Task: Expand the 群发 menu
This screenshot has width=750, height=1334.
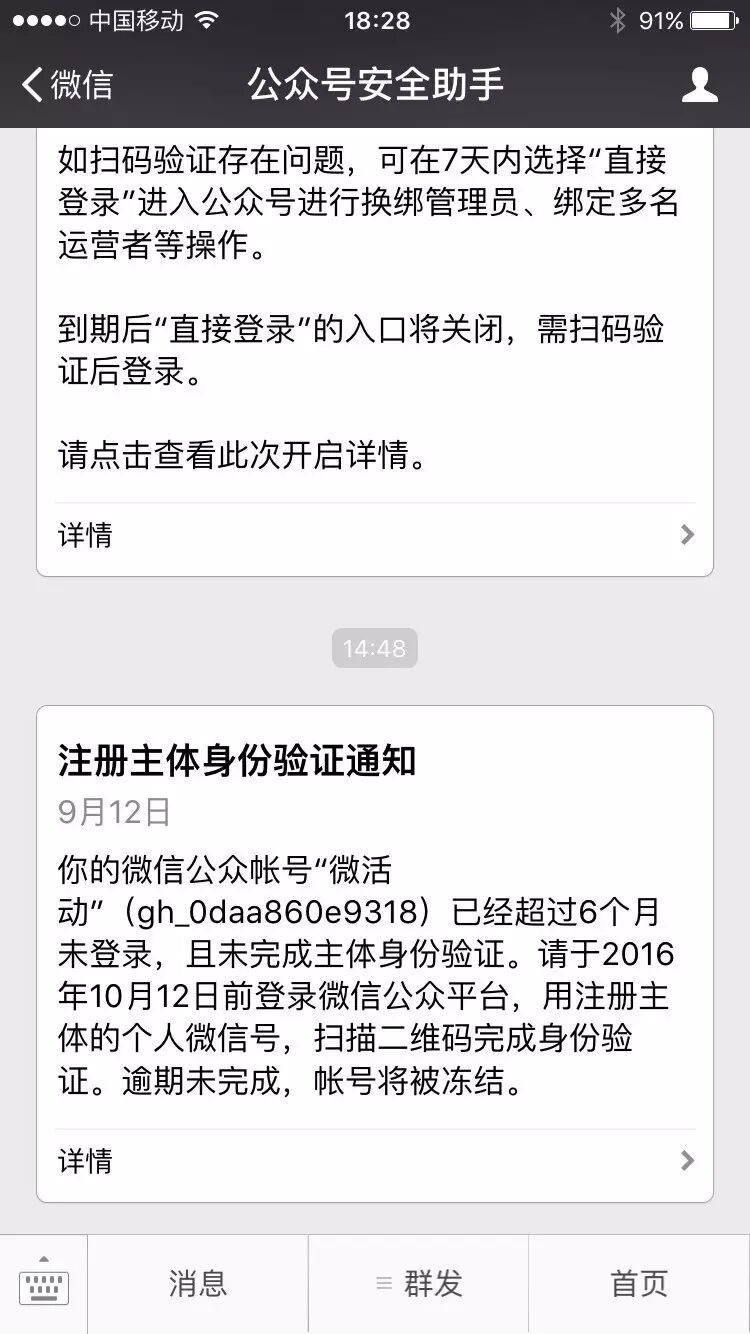Action: (x=419, y=1284)
